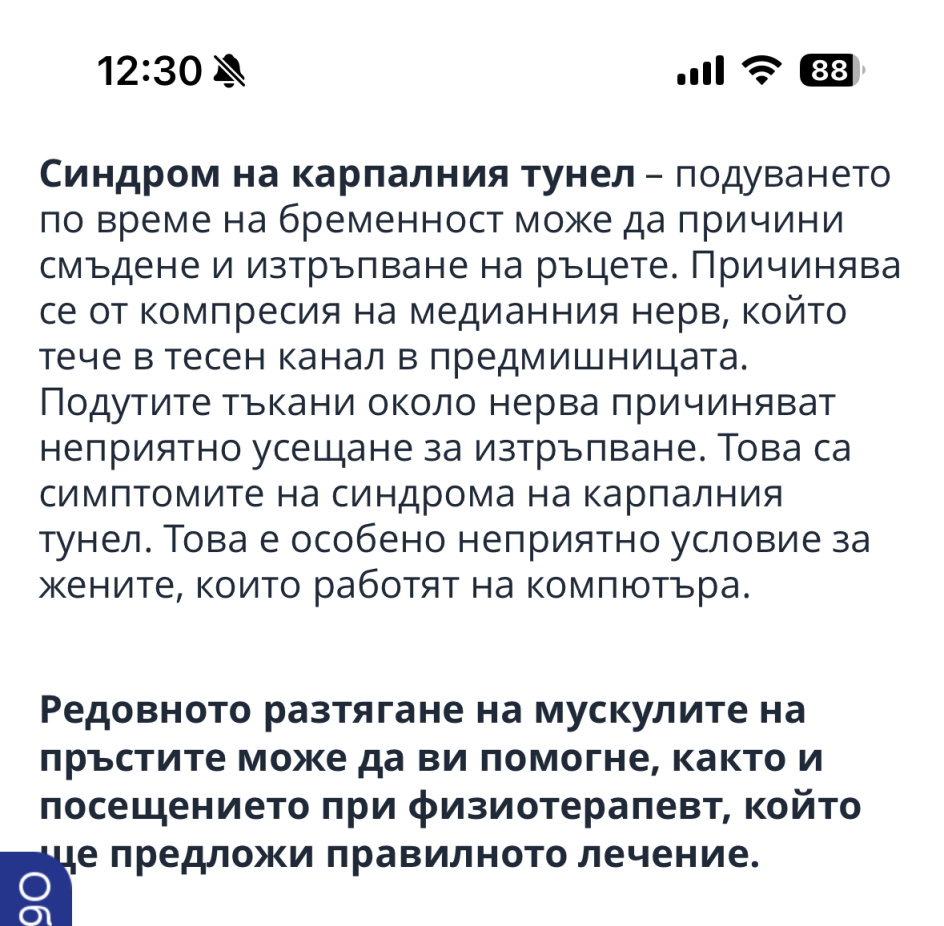Open the blue floating side tab

click(x=34, y=890)
